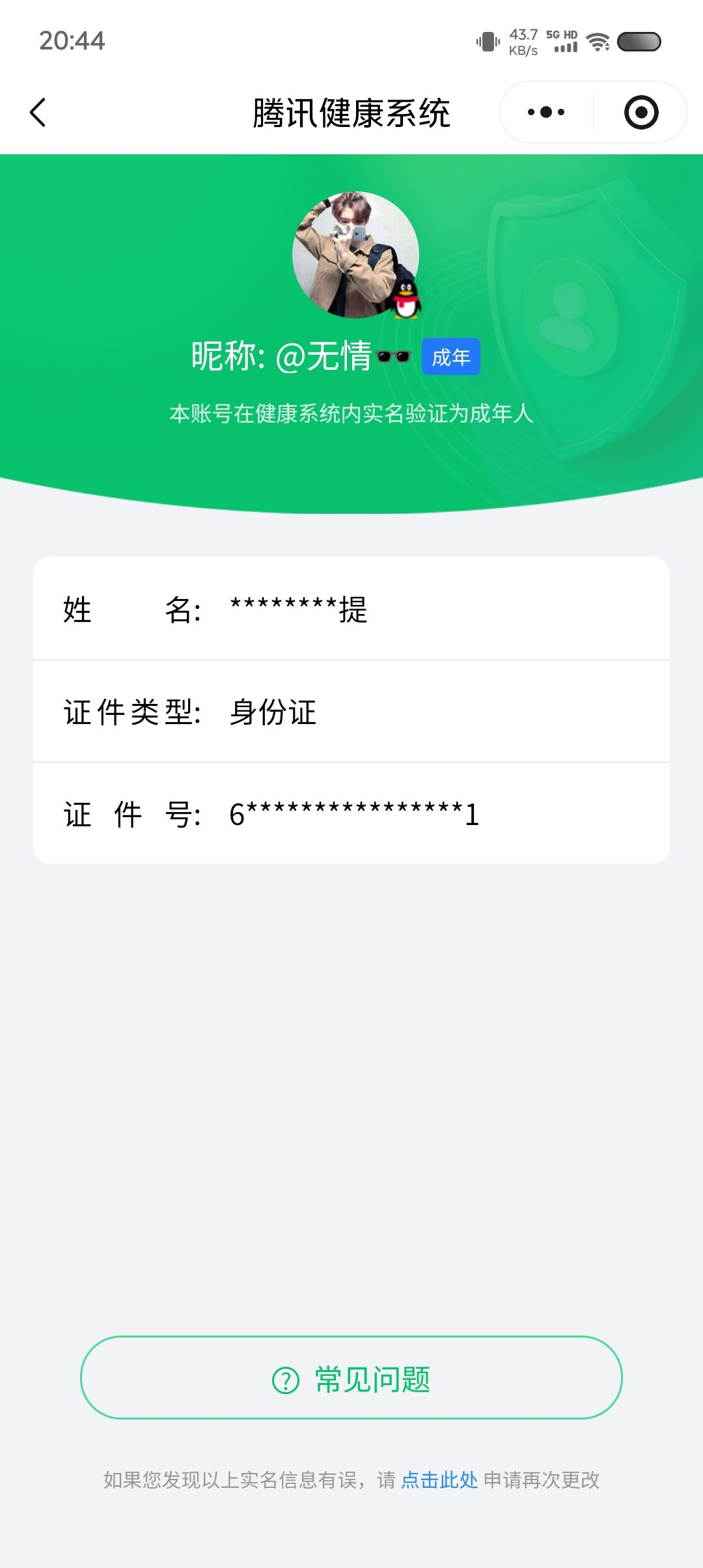
Task: Click the QQ penguin emoji on the avatar
Action: click(409, 301)
